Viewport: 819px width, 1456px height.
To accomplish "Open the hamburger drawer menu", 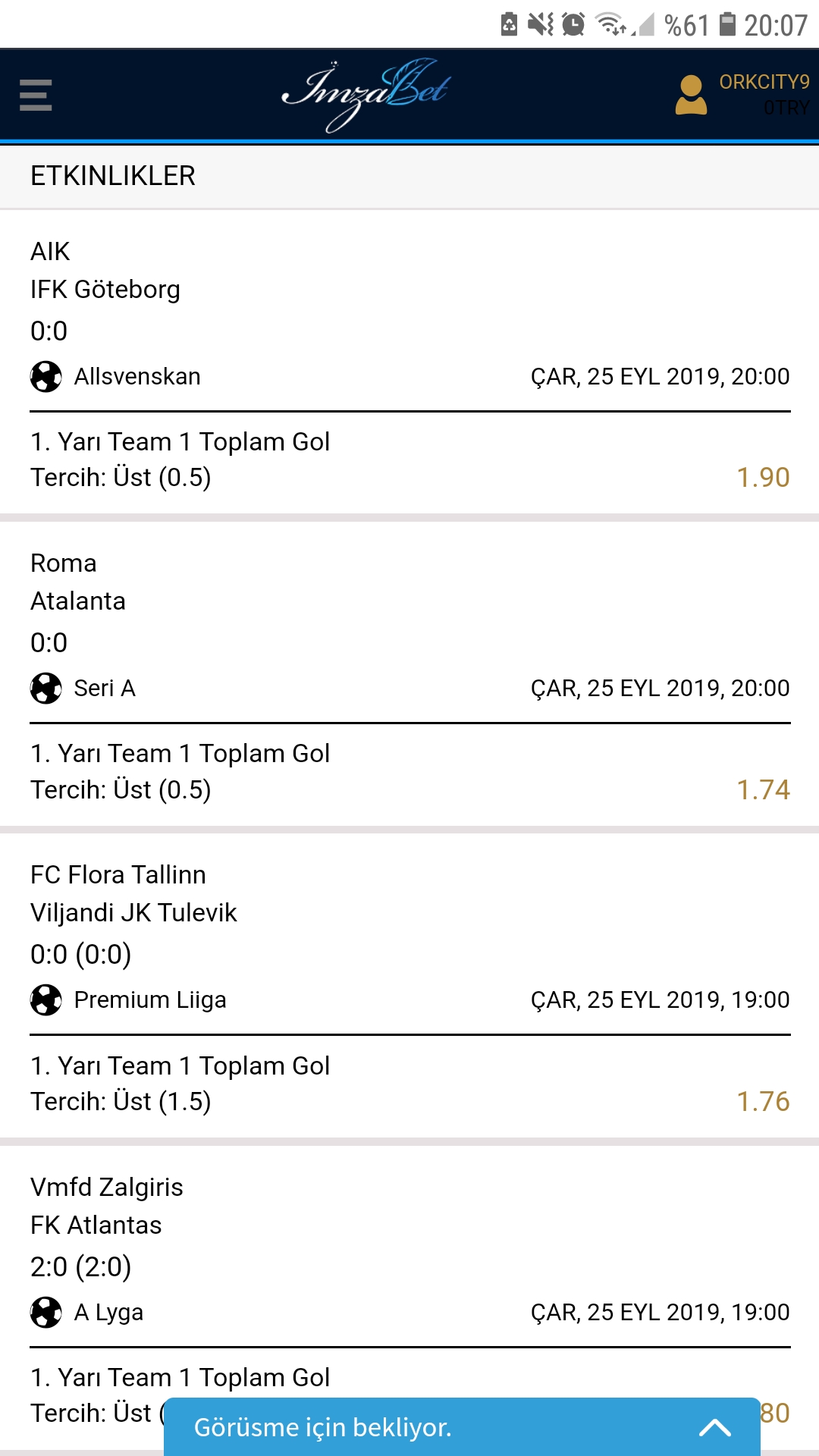I will coord(36,96).
